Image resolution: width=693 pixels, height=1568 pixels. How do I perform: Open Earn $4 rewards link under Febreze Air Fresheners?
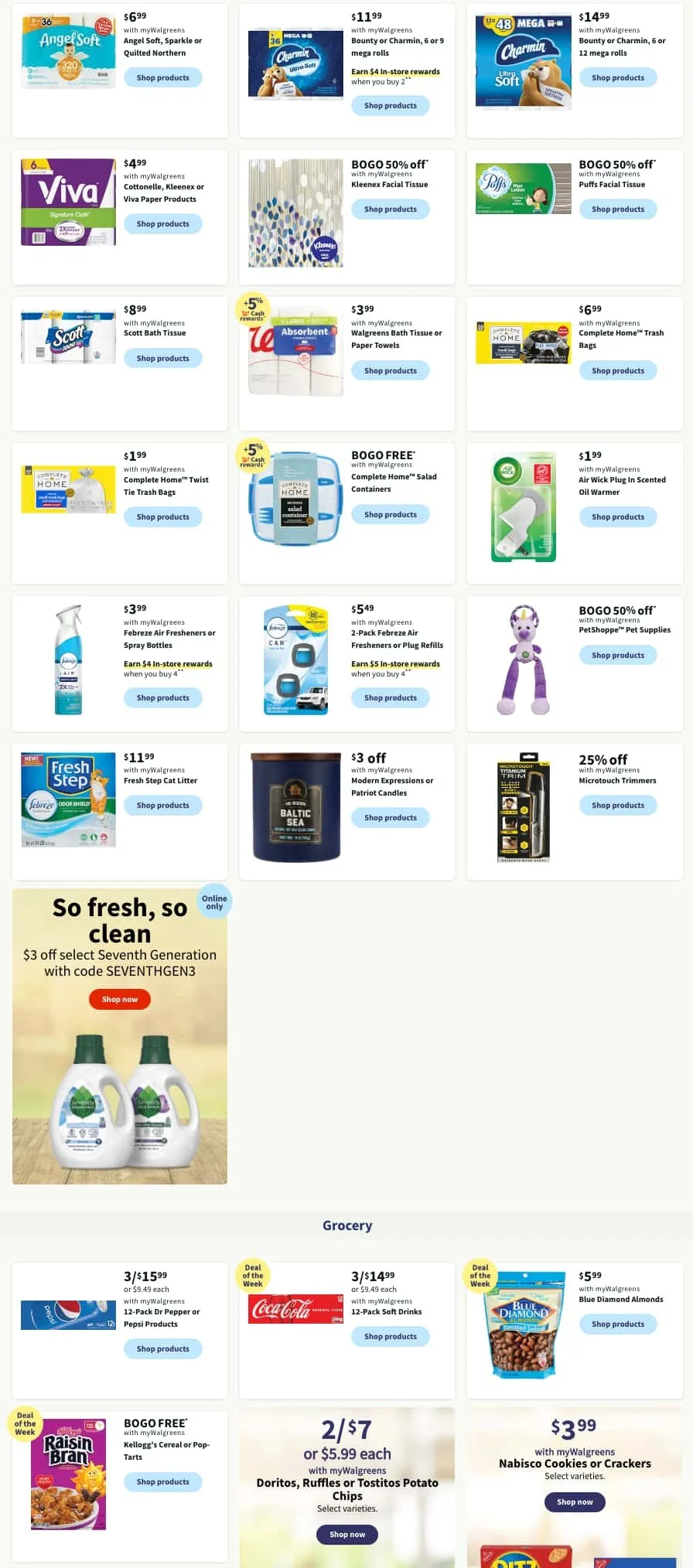click(x=168, y=663)
